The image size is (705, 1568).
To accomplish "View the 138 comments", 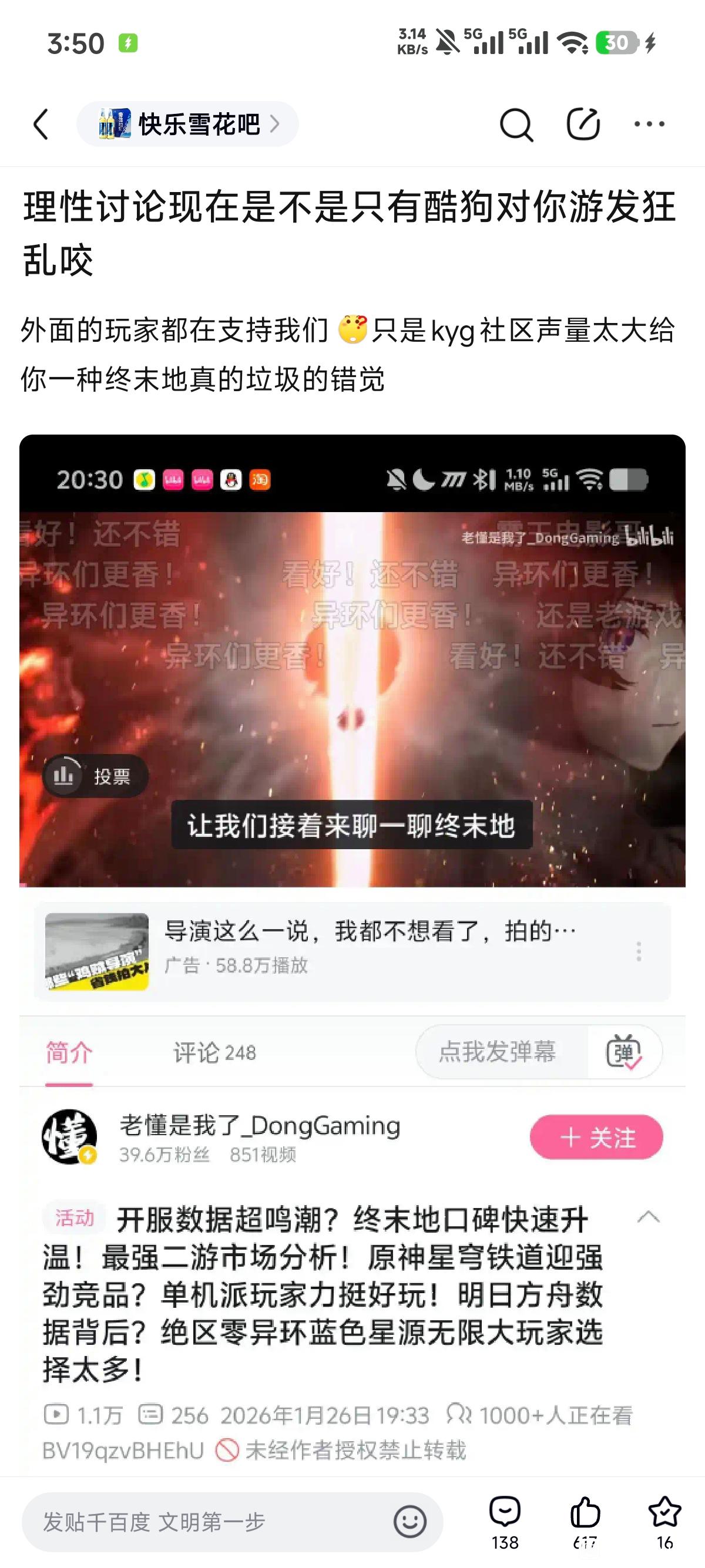I will coord(505,1520).
